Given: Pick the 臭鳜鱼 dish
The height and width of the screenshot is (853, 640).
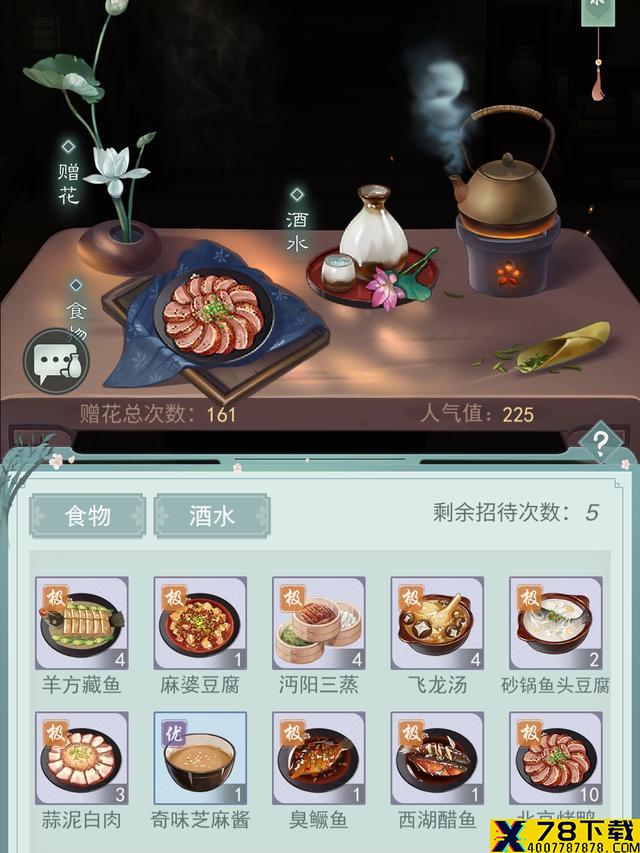Looking at the screenshot, I should 318,758.
